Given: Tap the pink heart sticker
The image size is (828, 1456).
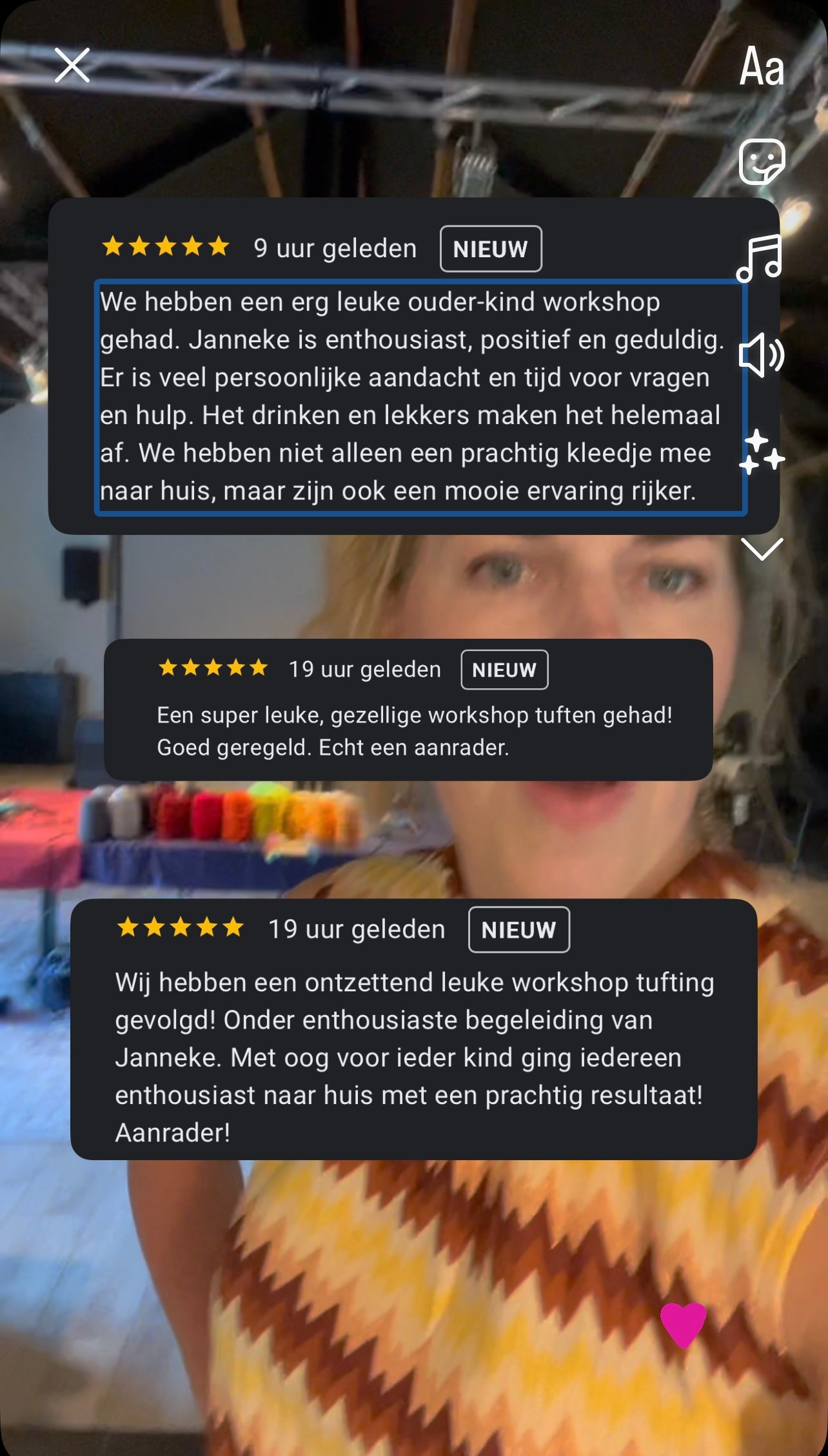Looking at the screenshot, I should (683, 1325).
